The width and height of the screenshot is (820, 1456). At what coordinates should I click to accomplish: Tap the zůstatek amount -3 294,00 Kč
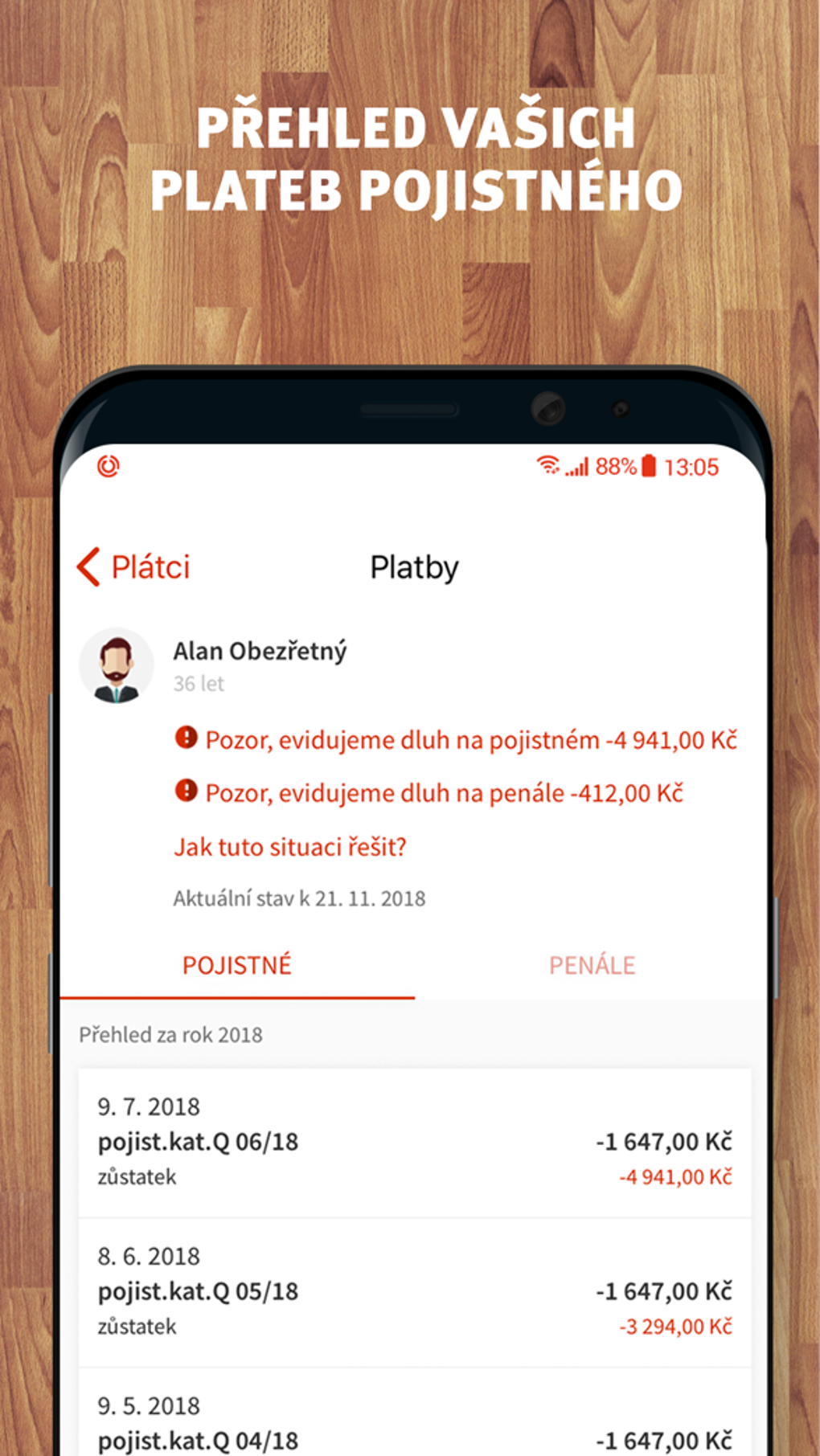coord(675,1327)
